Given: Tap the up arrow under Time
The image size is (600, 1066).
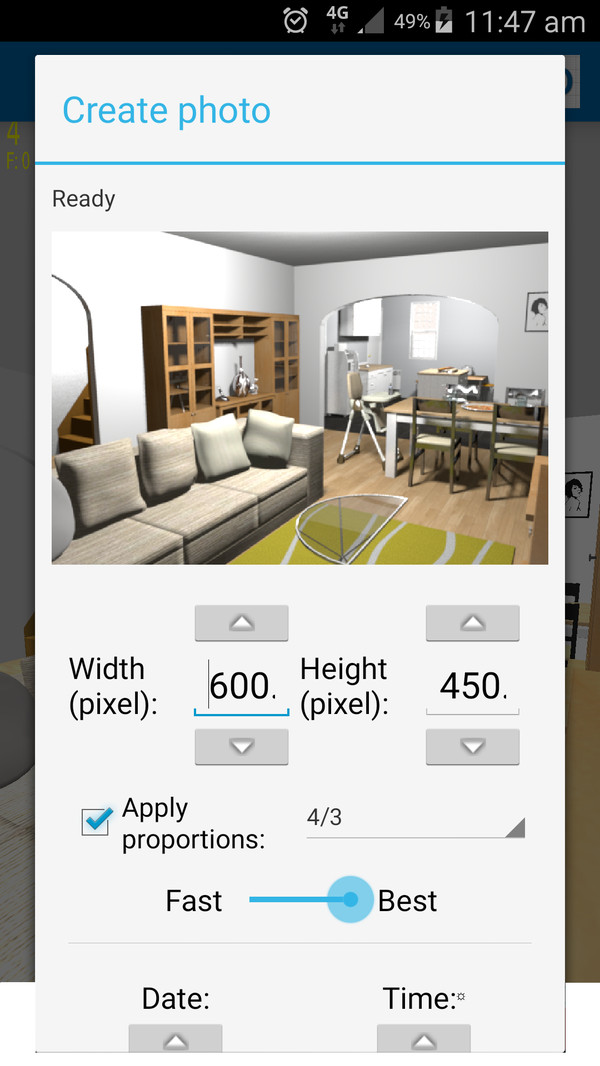Looking at the screenshot, I should click(x=423, y=1039).
